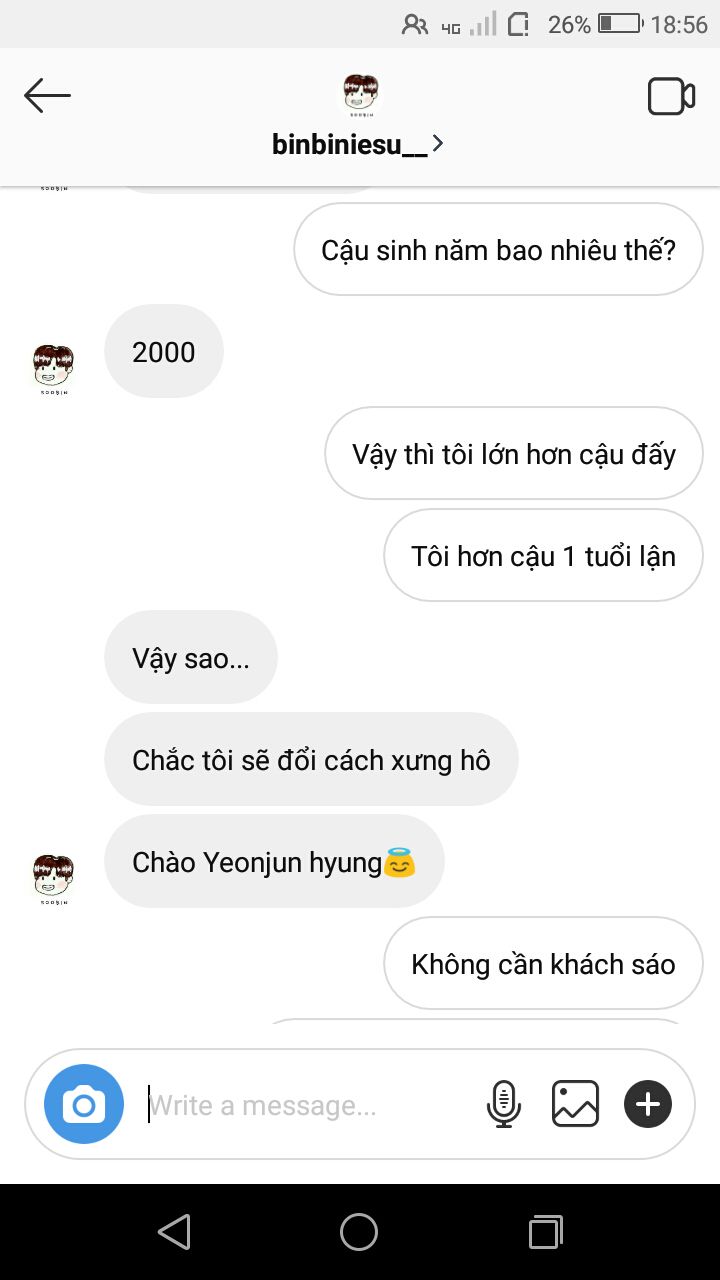This screenshot has height=1280, width=720.
Task: Open binbiniesu__ profile details from the header
Action: click(356, 144)
